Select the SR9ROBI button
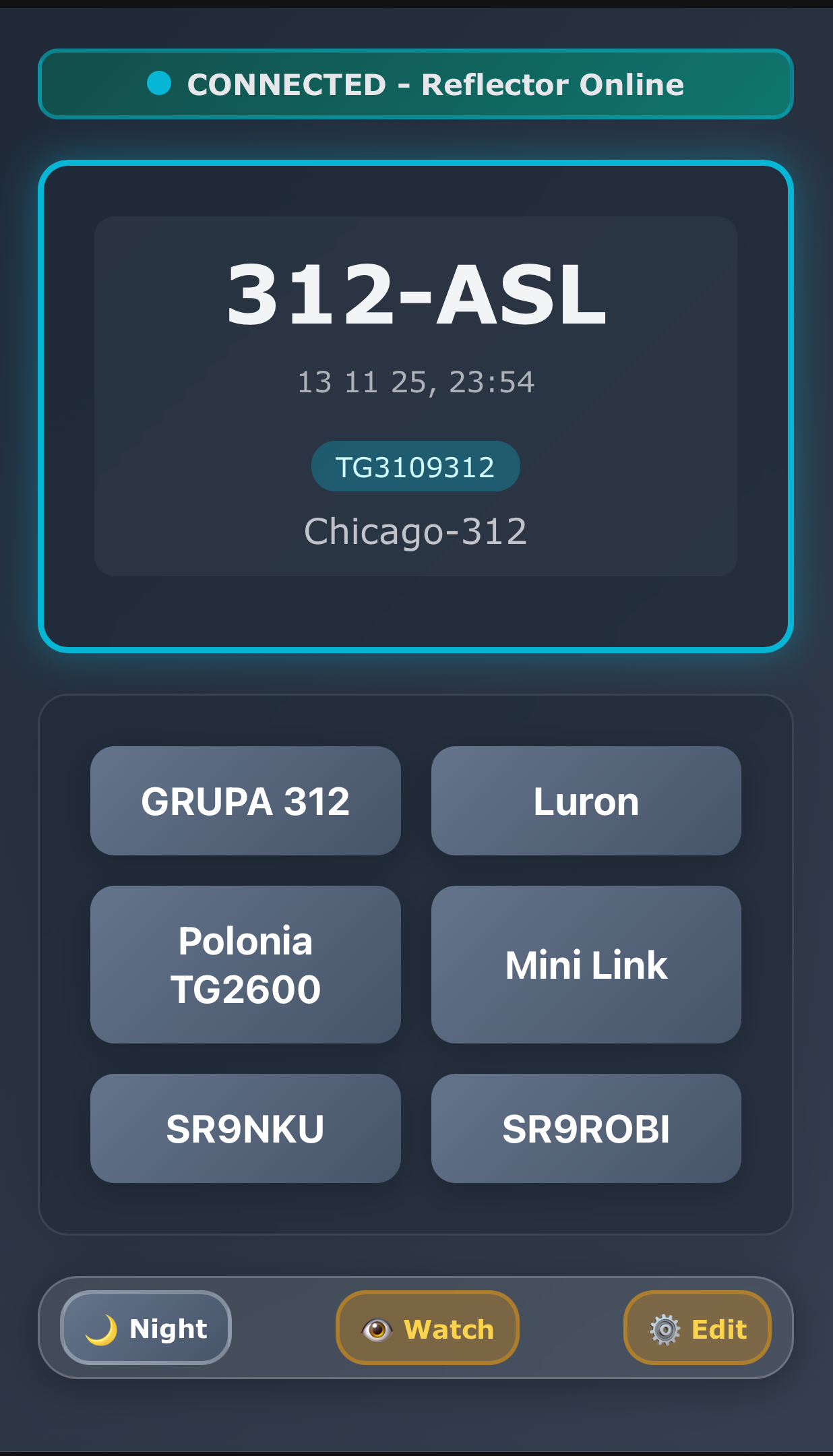This screenshot has width=833, height=1456. tap(586, 1128)
